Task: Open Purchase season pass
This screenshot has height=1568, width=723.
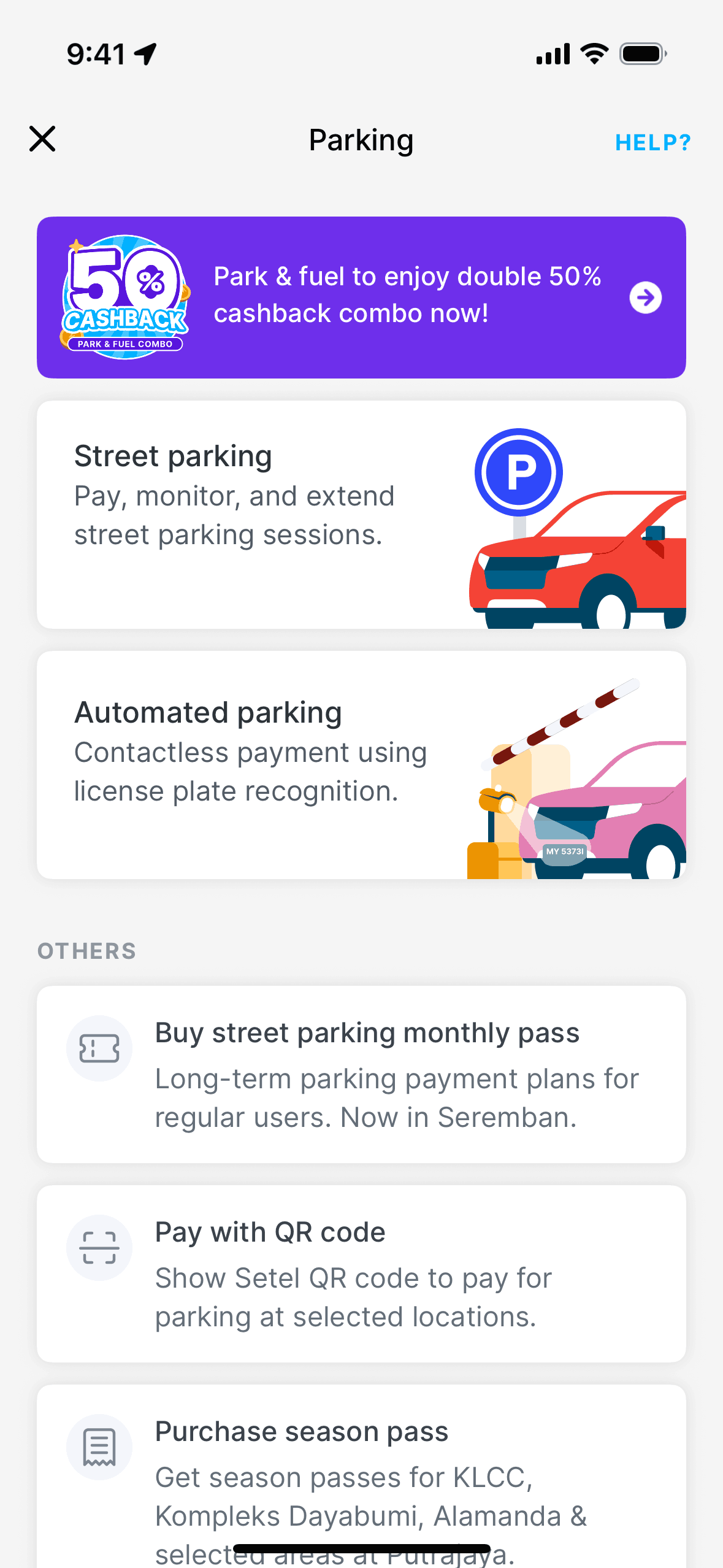Action: click(361, 1476)
